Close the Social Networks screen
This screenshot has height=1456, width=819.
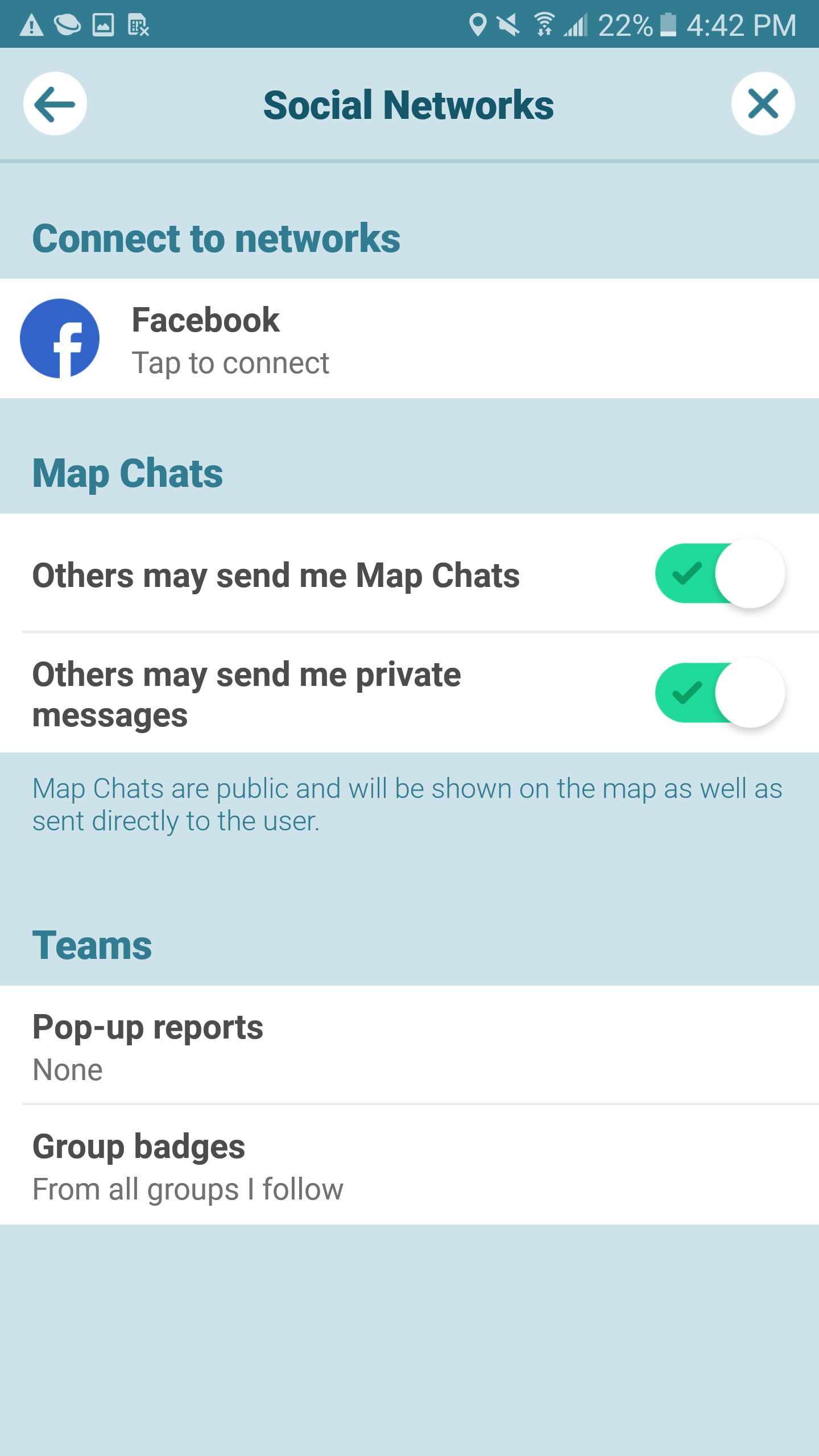763,104
